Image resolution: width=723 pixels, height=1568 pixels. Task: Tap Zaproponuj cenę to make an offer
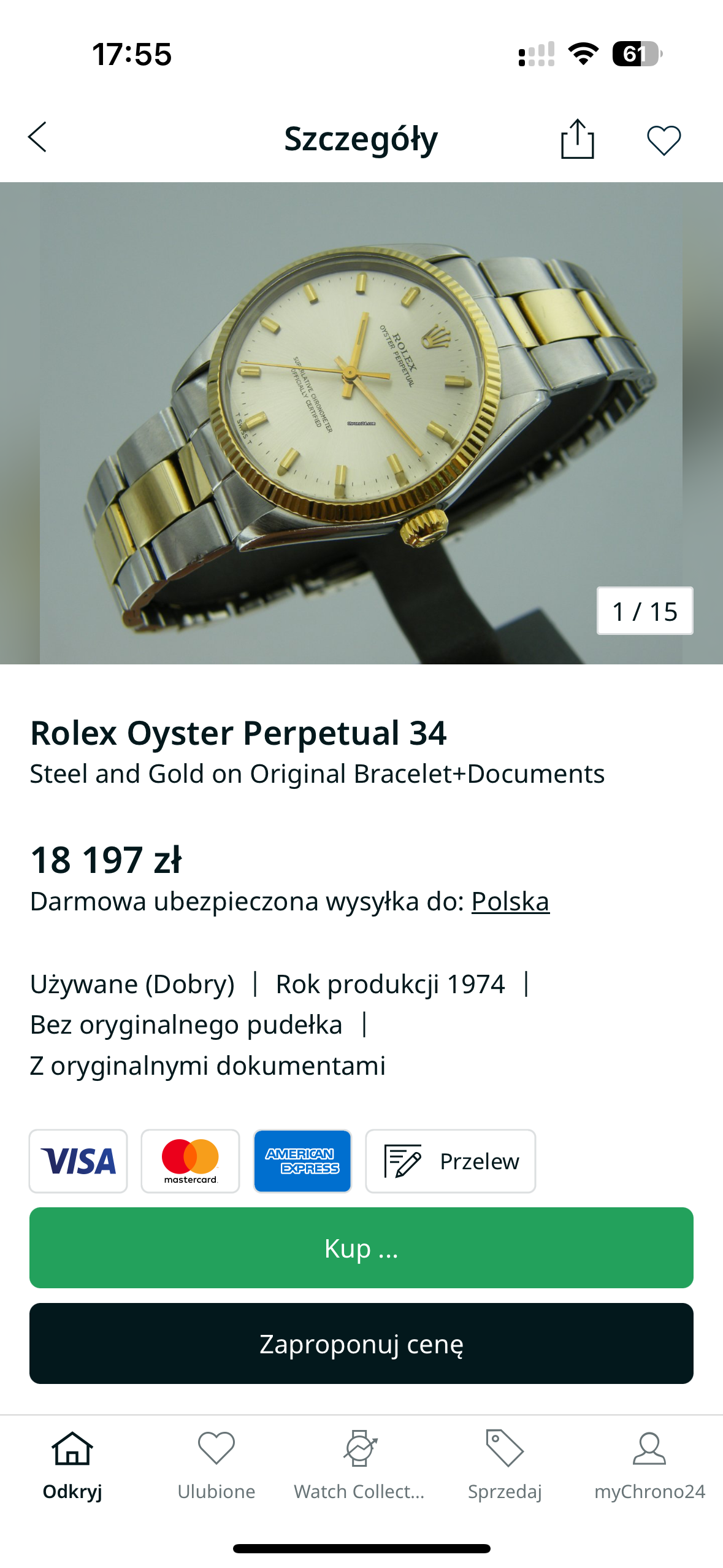point(361,1343)
